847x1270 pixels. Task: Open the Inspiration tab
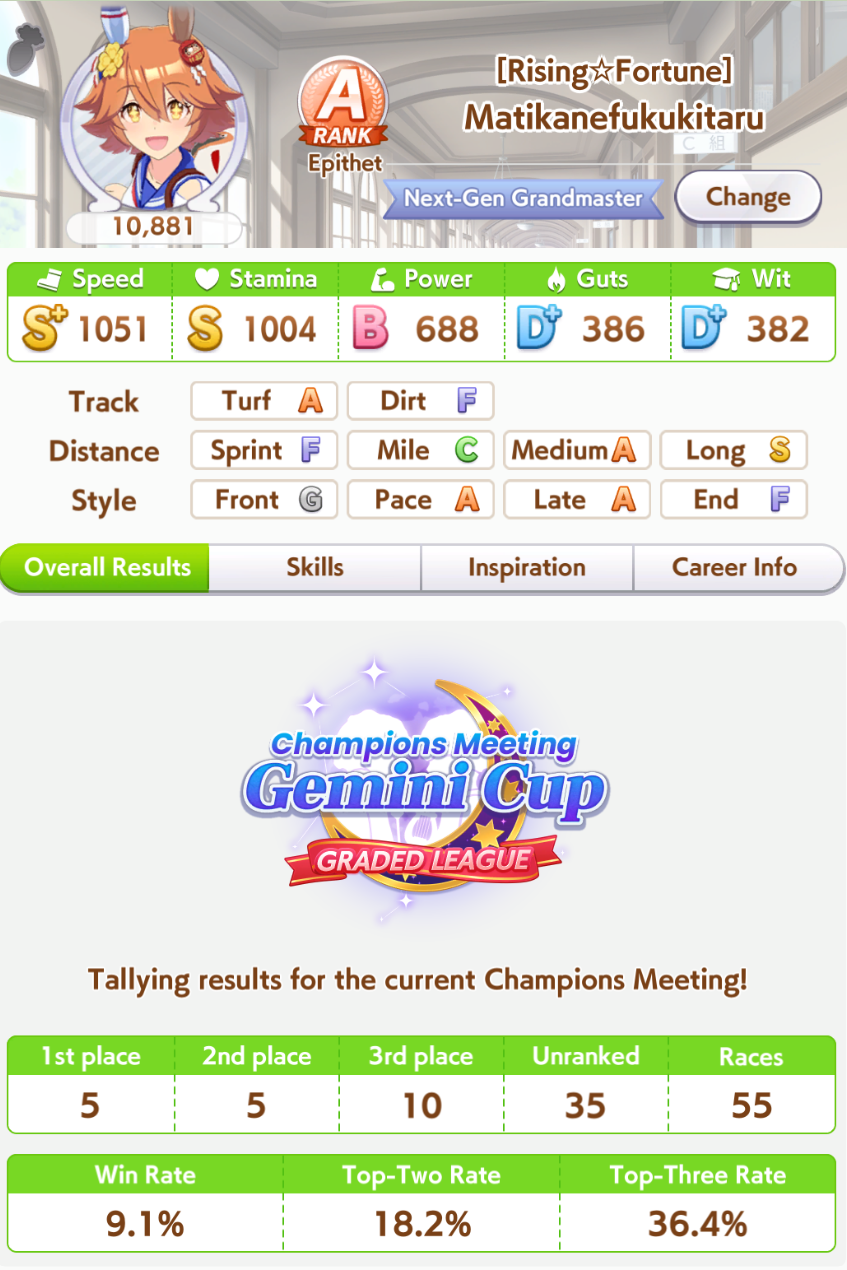[x=527, y=567]
